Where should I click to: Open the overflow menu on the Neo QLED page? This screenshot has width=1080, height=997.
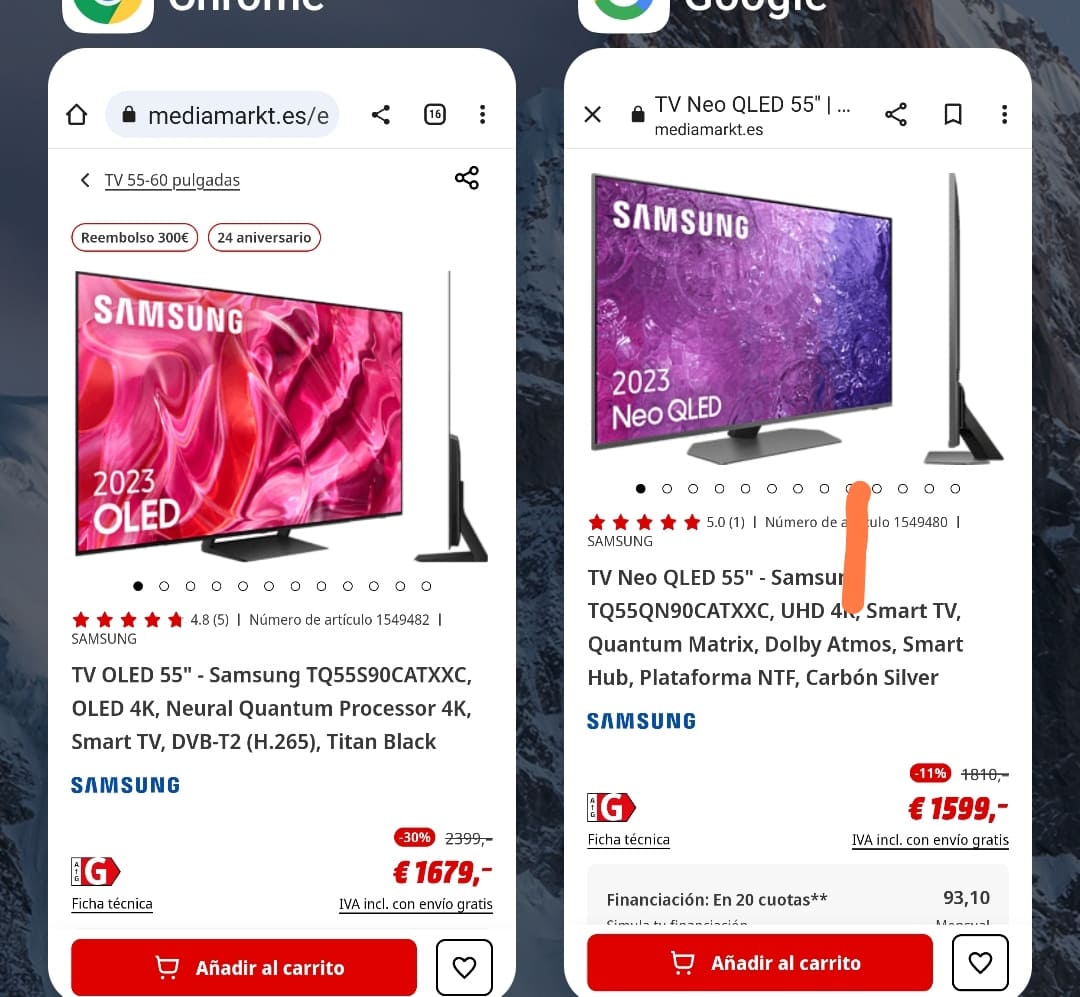(1004, 115)
